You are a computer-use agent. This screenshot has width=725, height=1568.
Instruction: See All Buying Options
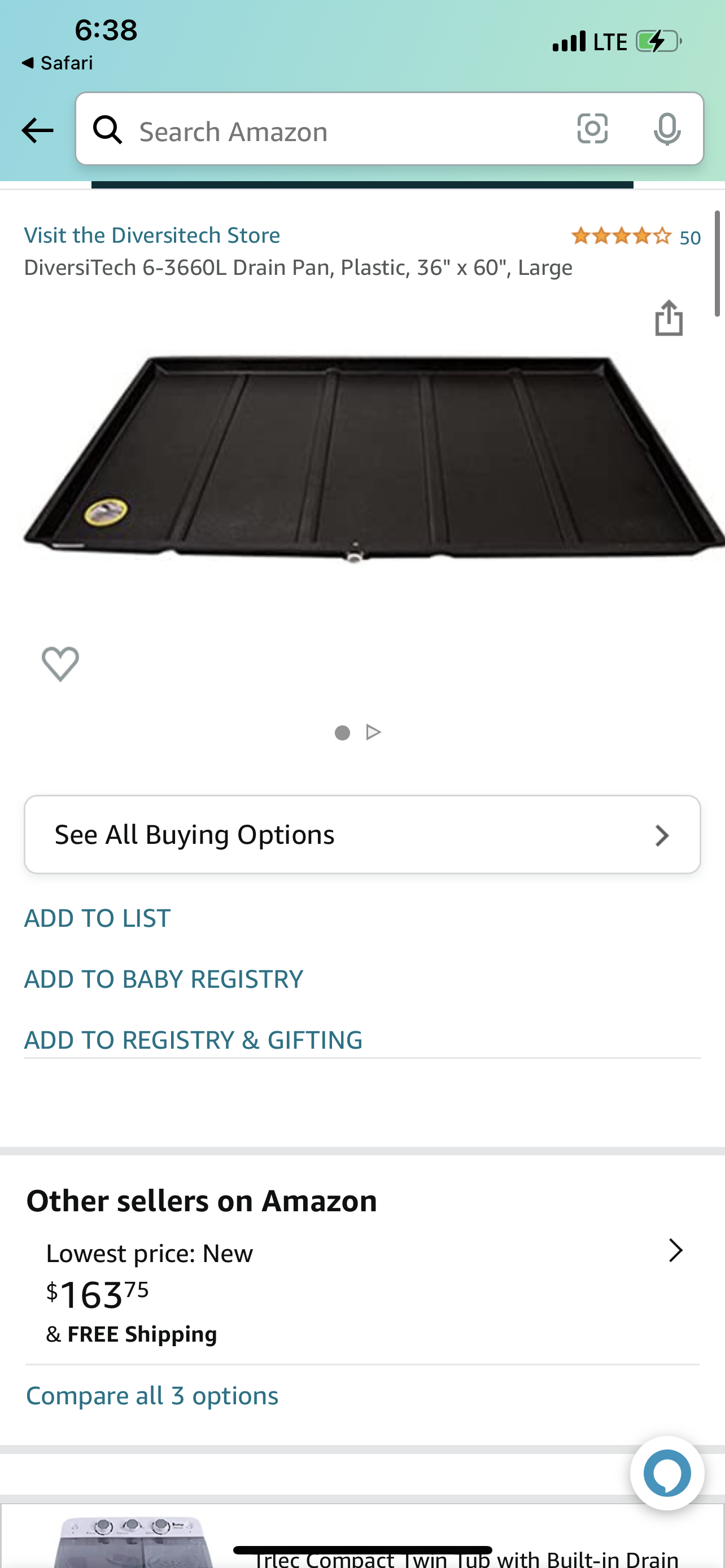[x=362, y=835]
